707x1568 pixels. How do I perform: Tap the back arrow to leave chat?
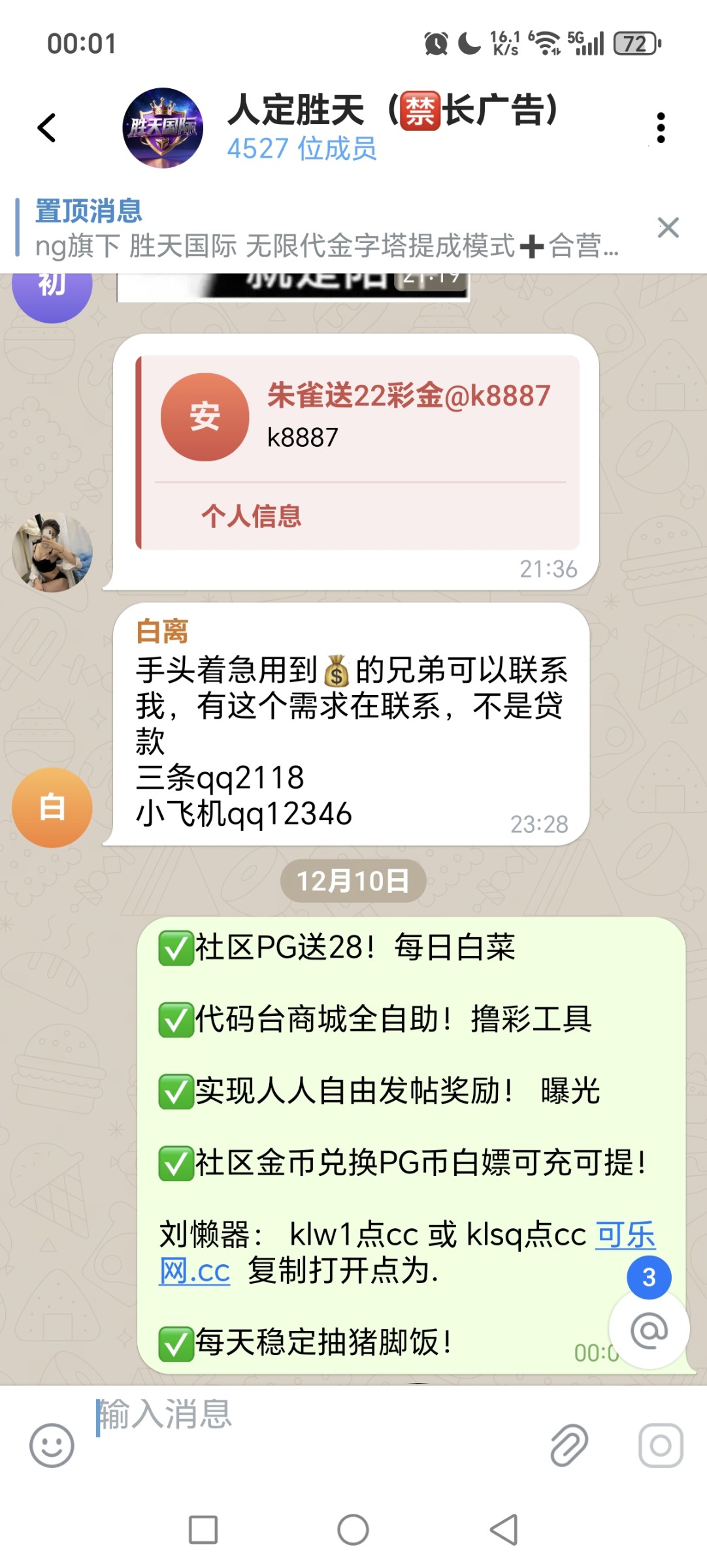coord(47,129)
